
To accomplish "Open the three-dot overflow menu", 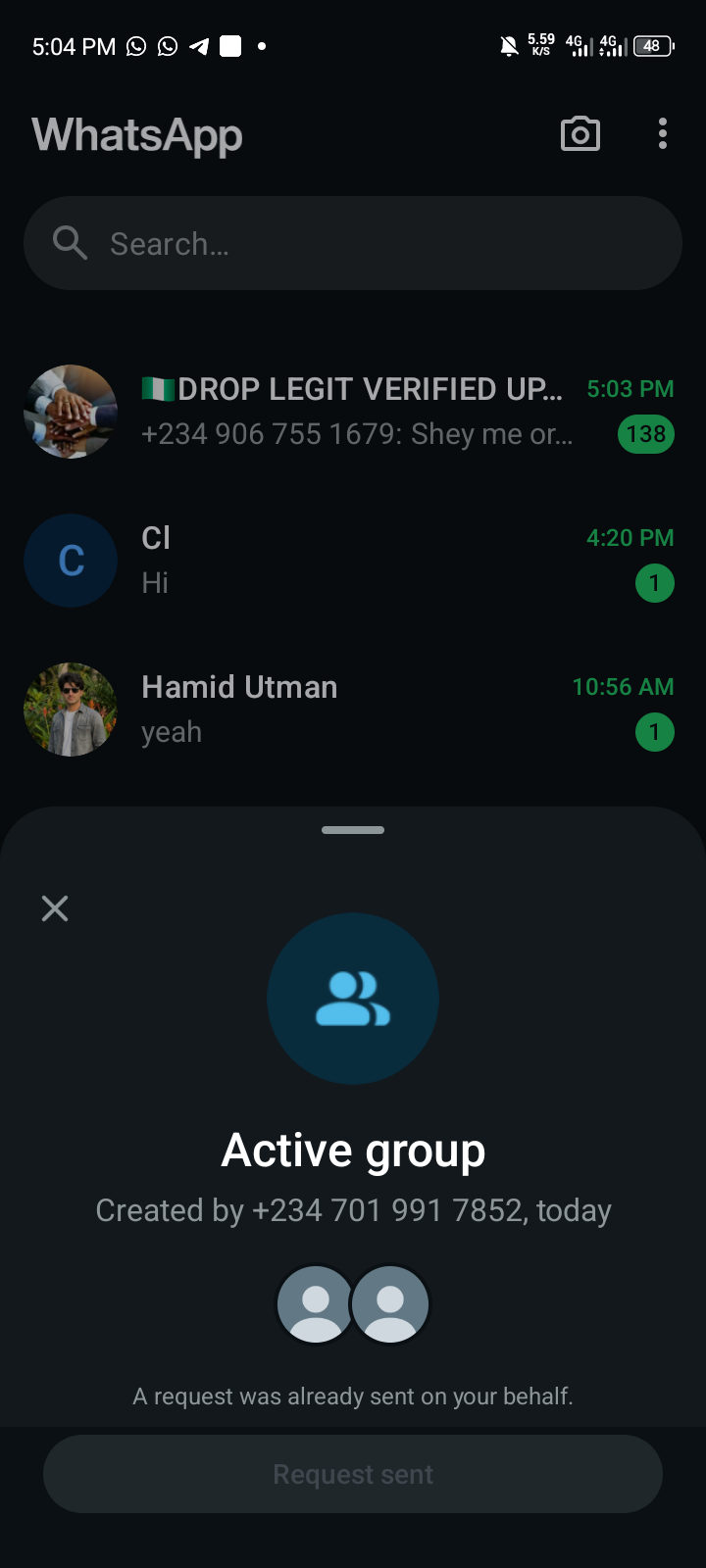I will (x=663, y=134).
